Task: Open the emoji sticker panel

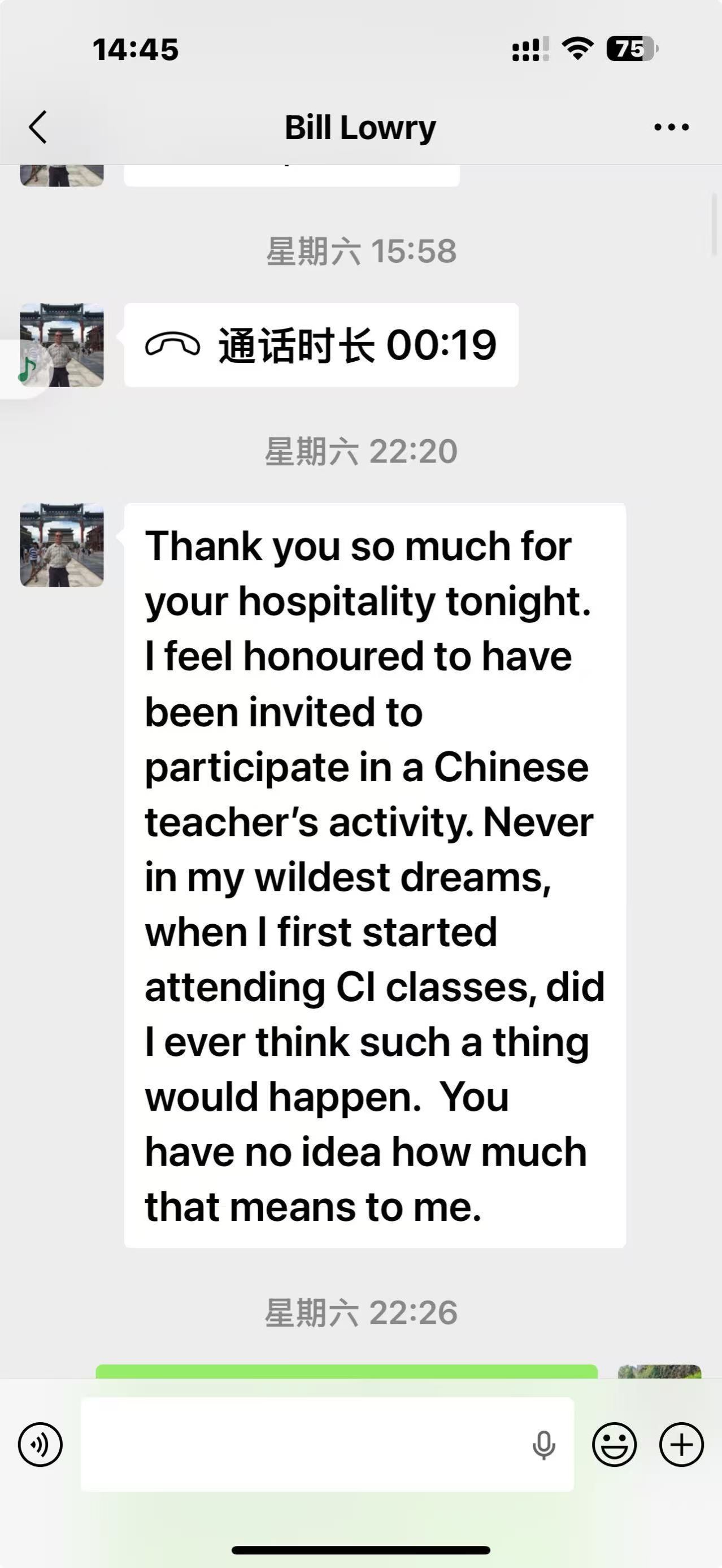Action: (x=614, y=1444)
